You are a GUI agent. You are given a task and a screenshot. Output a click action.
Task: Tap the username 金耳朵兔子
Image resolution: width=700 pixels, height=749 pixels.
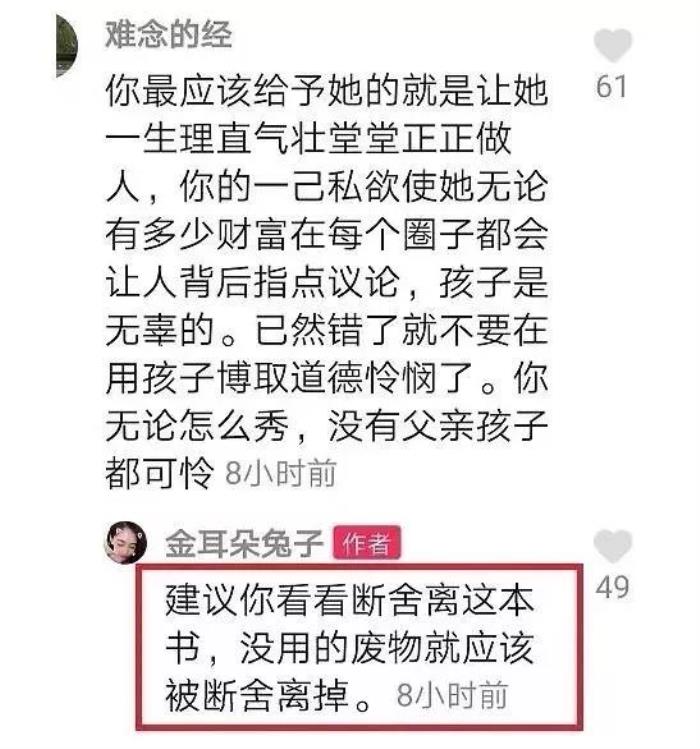[x=244, y=543]
